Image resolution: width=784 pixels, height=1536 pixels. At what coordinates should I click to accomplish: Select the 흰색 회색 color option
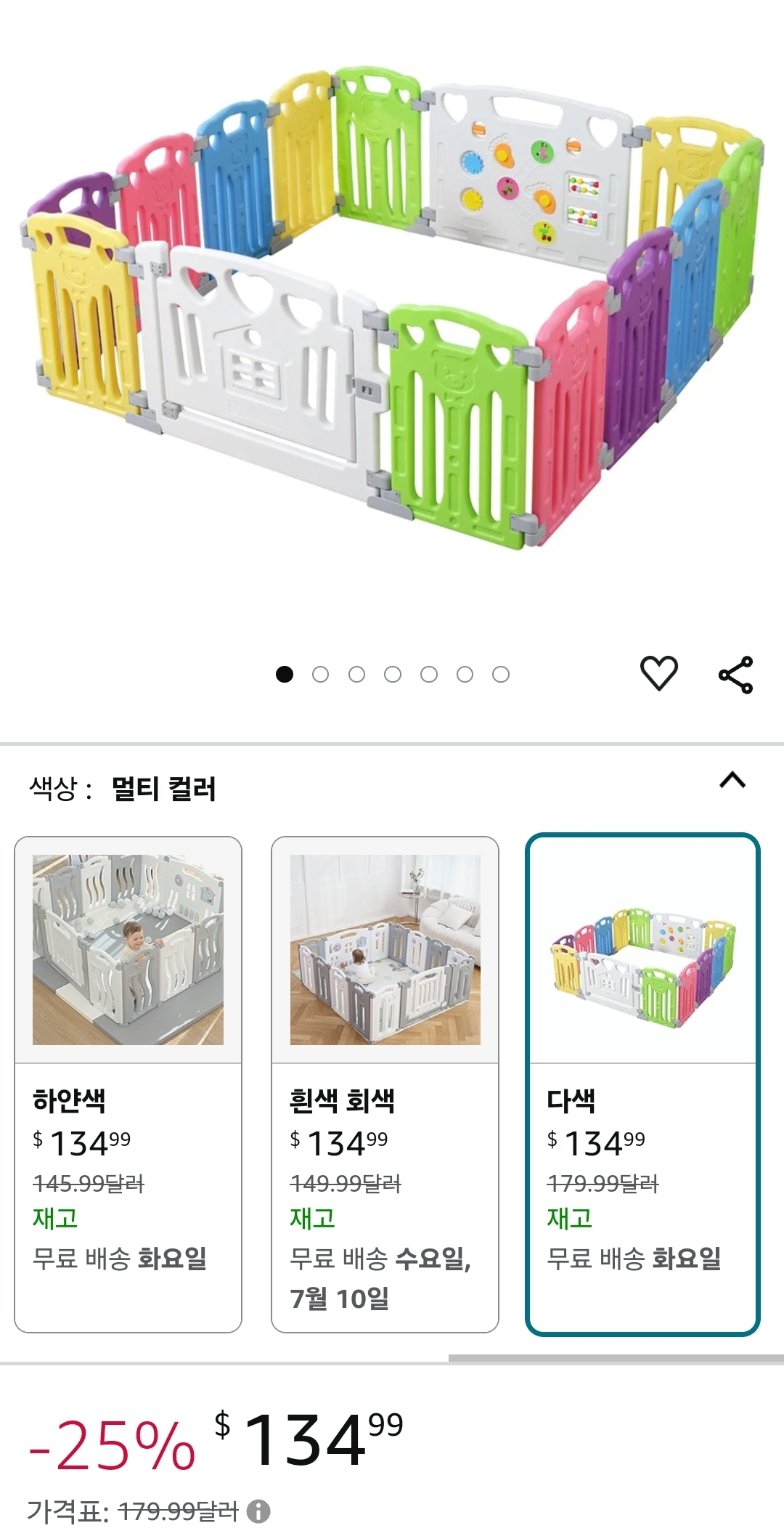(x=385, y=1084)
